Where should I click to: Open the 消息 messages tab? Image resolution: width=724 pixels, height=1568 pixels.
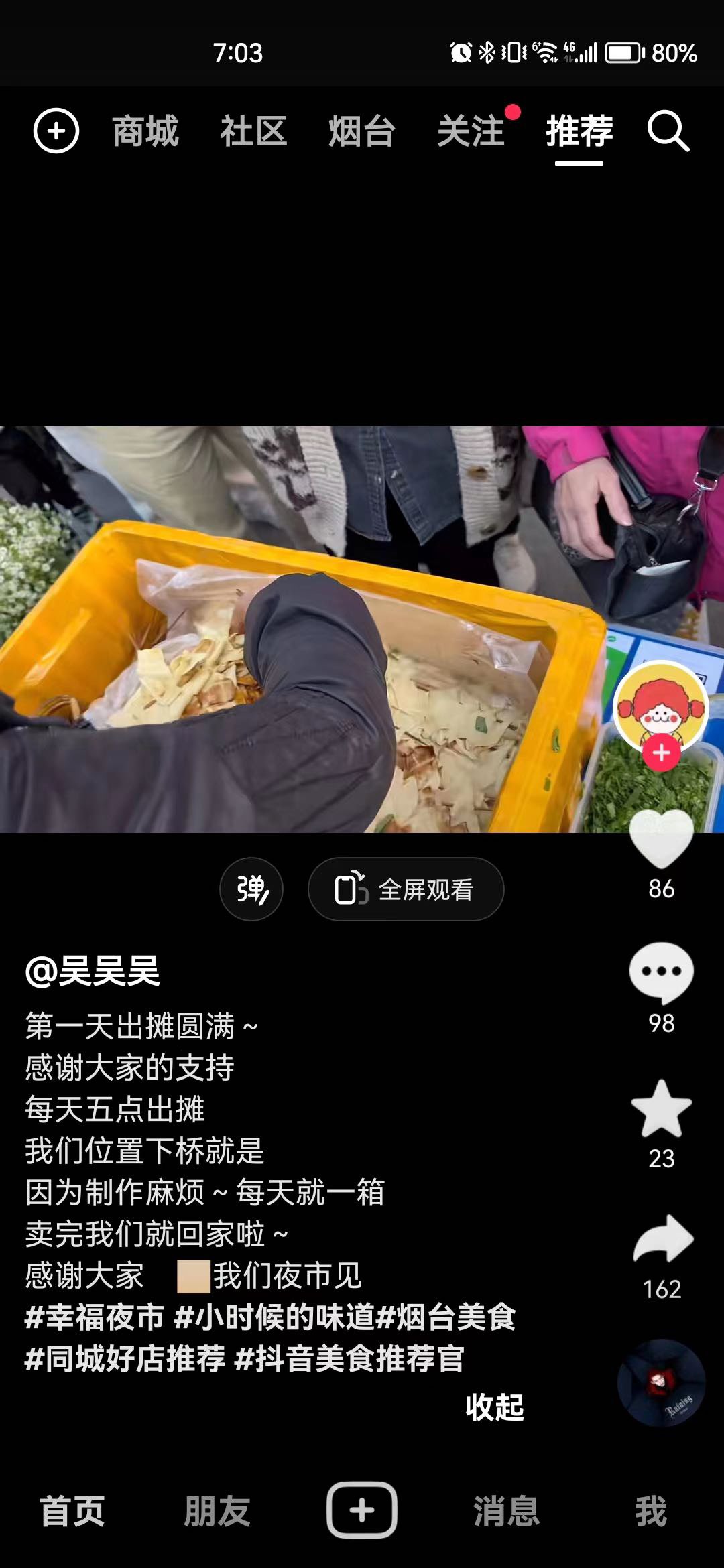coord(506,1511)
